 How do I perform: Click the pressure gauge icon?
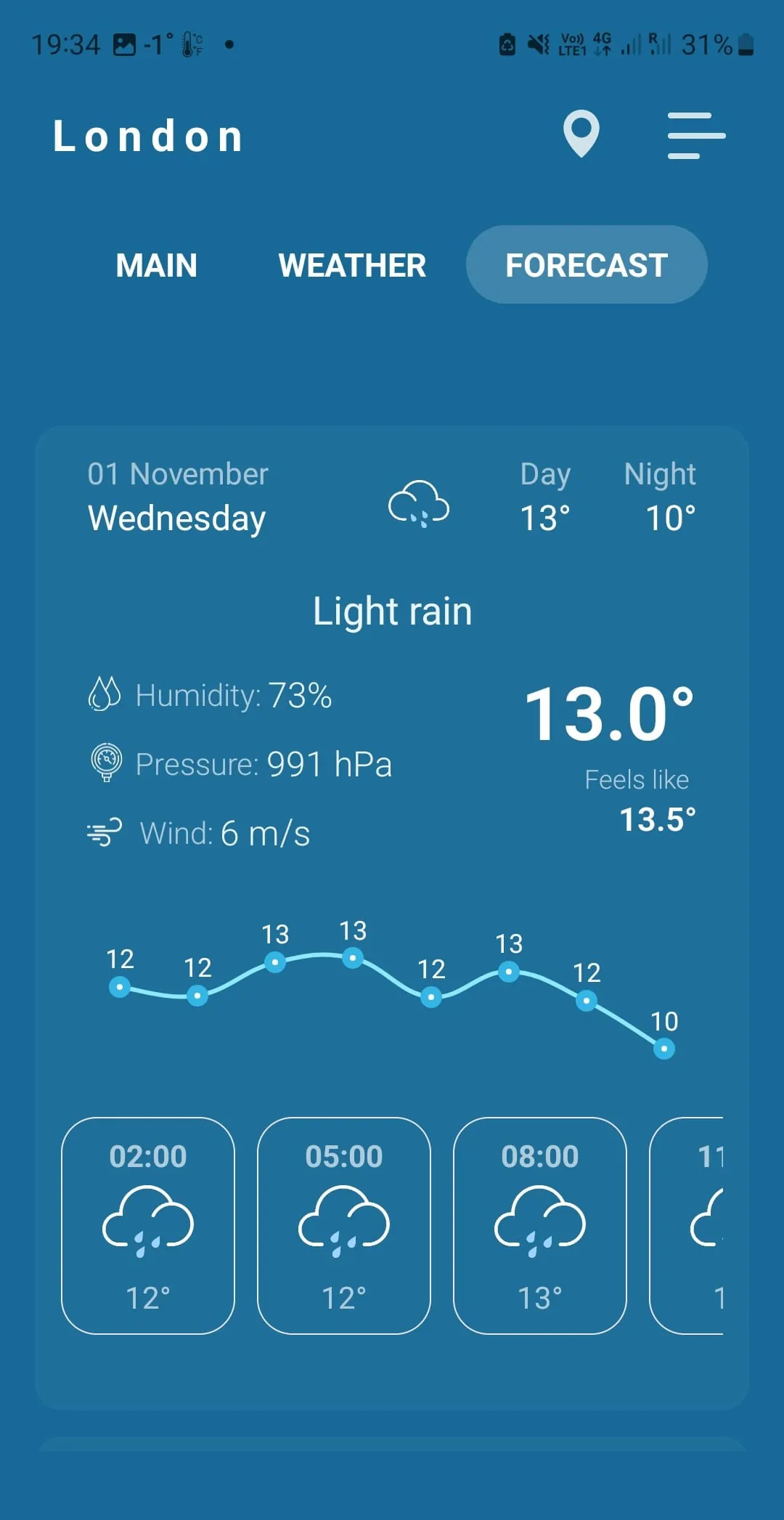point(106,762)
